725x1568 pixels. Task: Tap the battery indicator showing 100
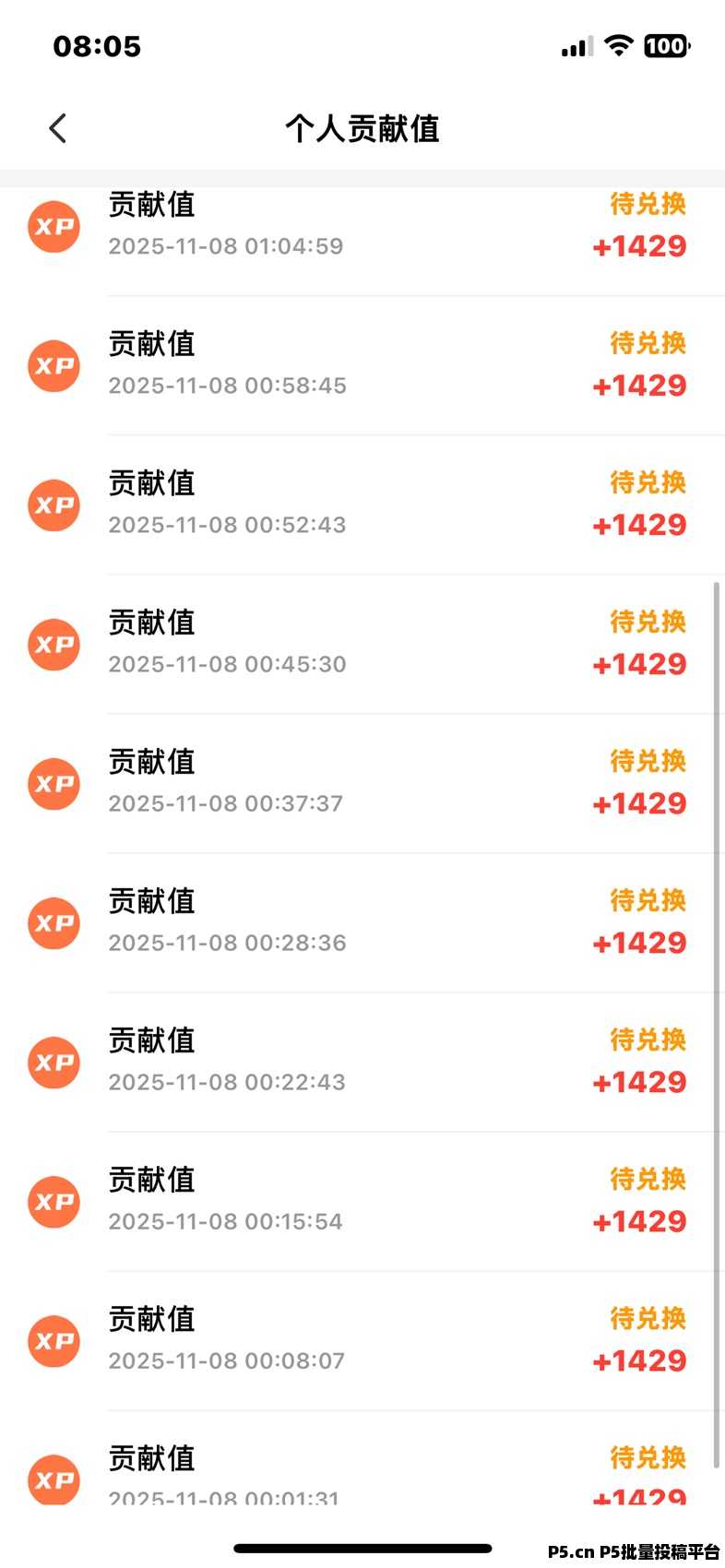click(x=666, y=46)
